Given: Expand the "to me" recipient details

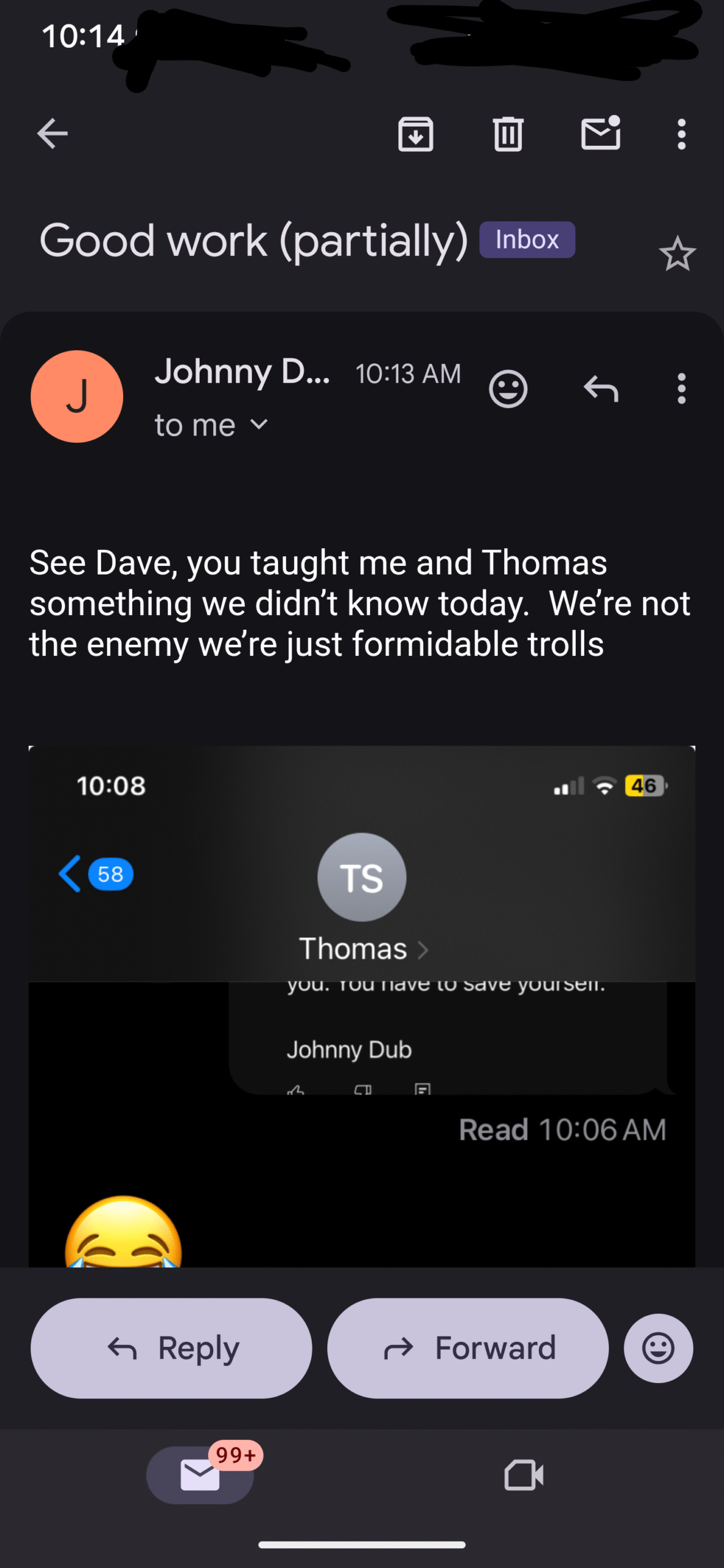Looking at the screenshot, I should (211, 425).
